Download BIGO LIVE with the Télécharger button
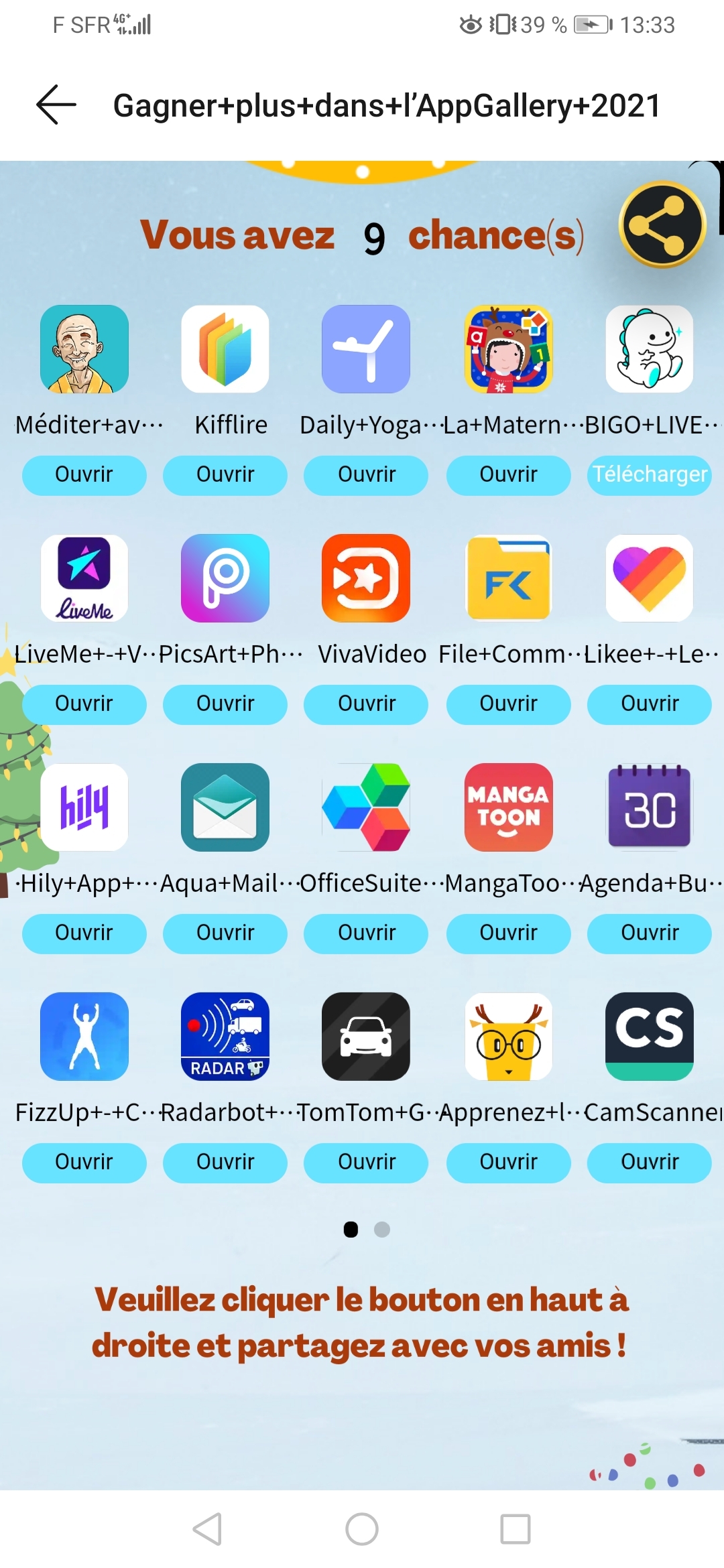This screenshot has height=1568, width=724. pos(649,475)
